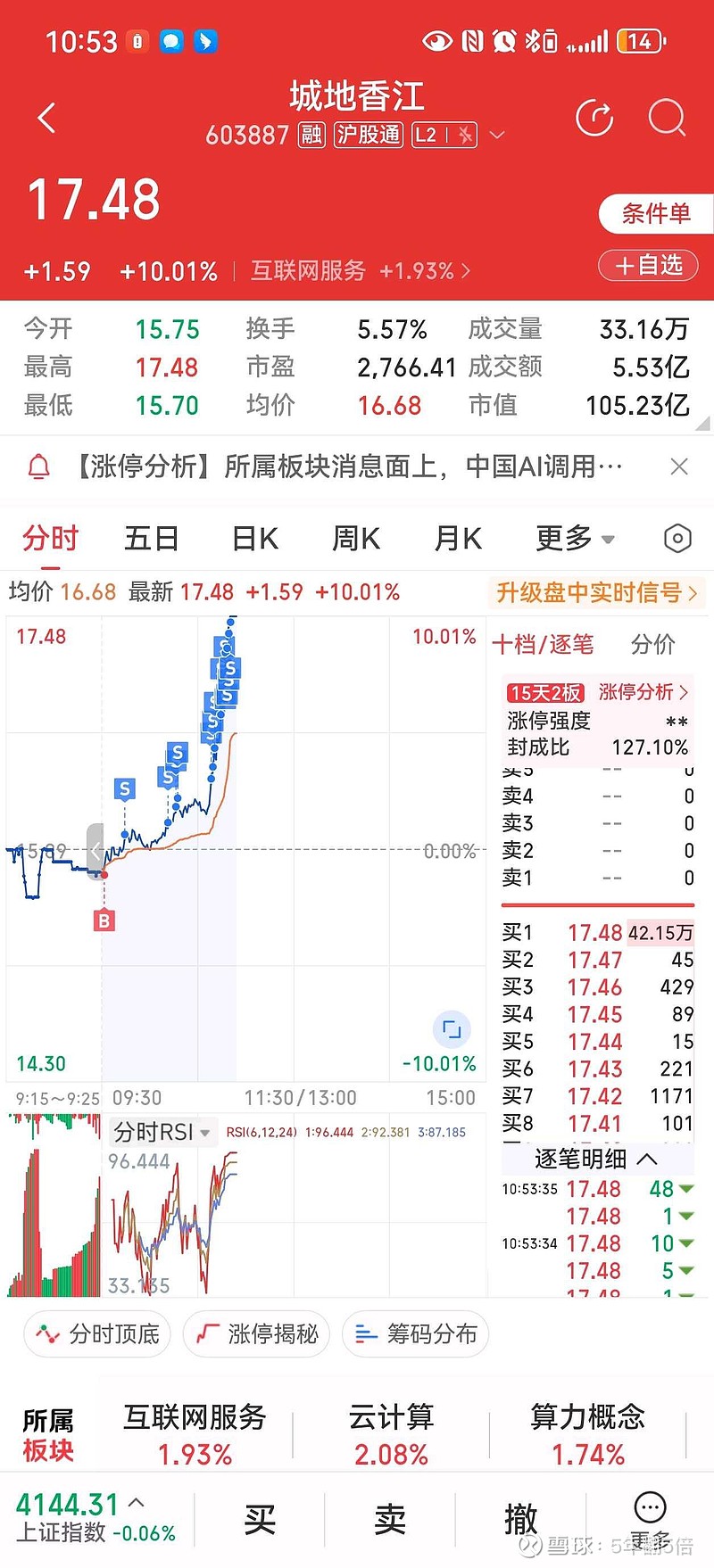Open the 条件单 conditional order button
The height and width of the screenshot is (1568, 714).
[656, 214]
